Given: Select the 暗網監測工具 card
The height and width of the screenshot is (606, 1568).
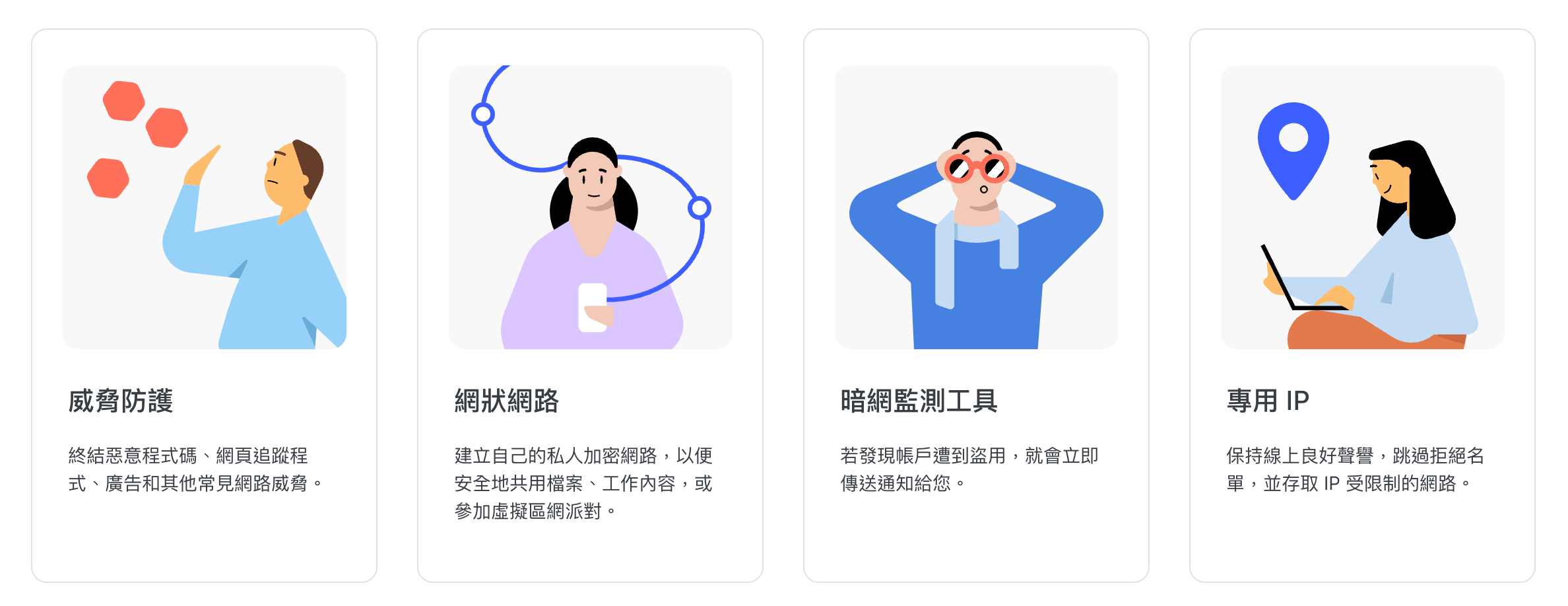Looking at the screenshot, I should point(976,305).
